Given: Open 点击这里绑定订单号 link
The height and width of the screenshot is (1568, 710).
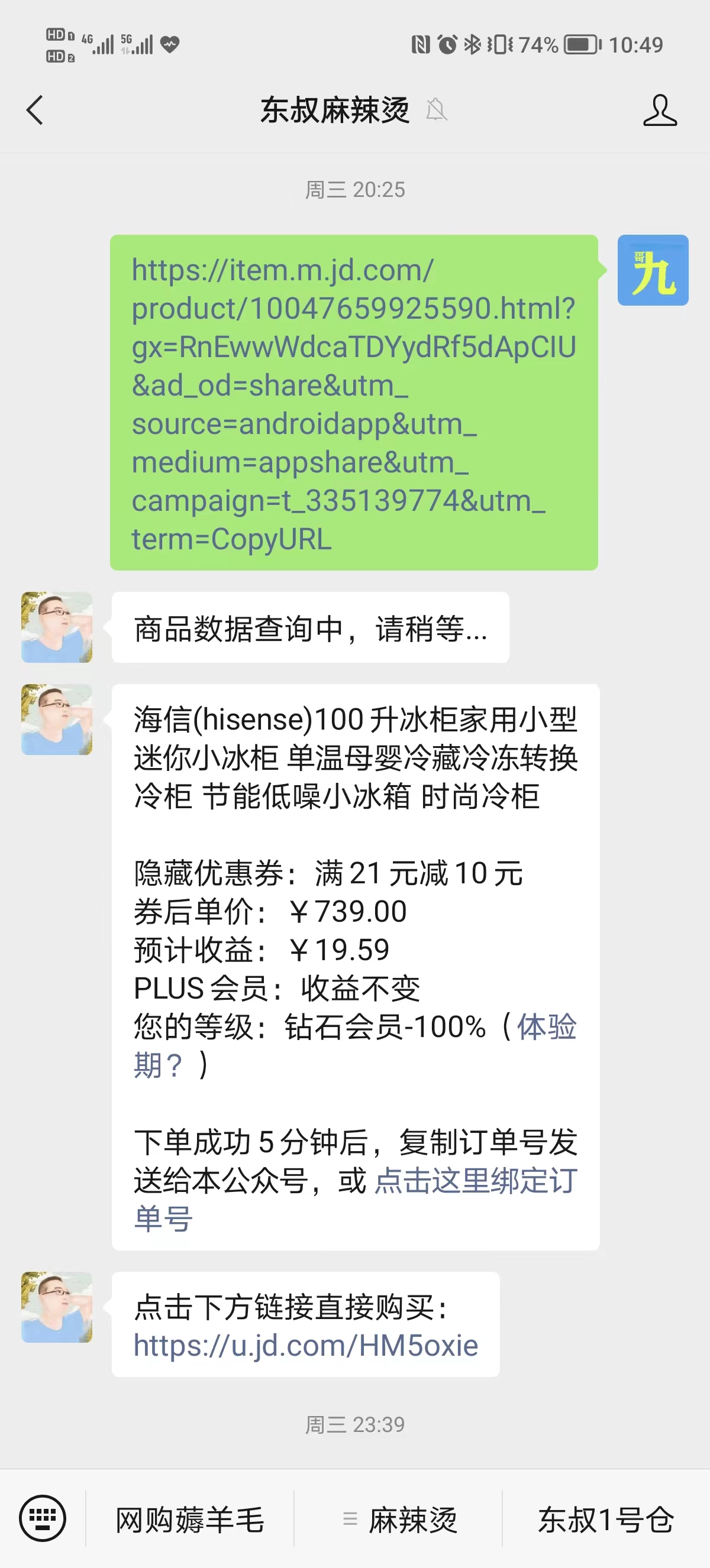Looking at the screenshot, I should click(x=475, y=1181).
